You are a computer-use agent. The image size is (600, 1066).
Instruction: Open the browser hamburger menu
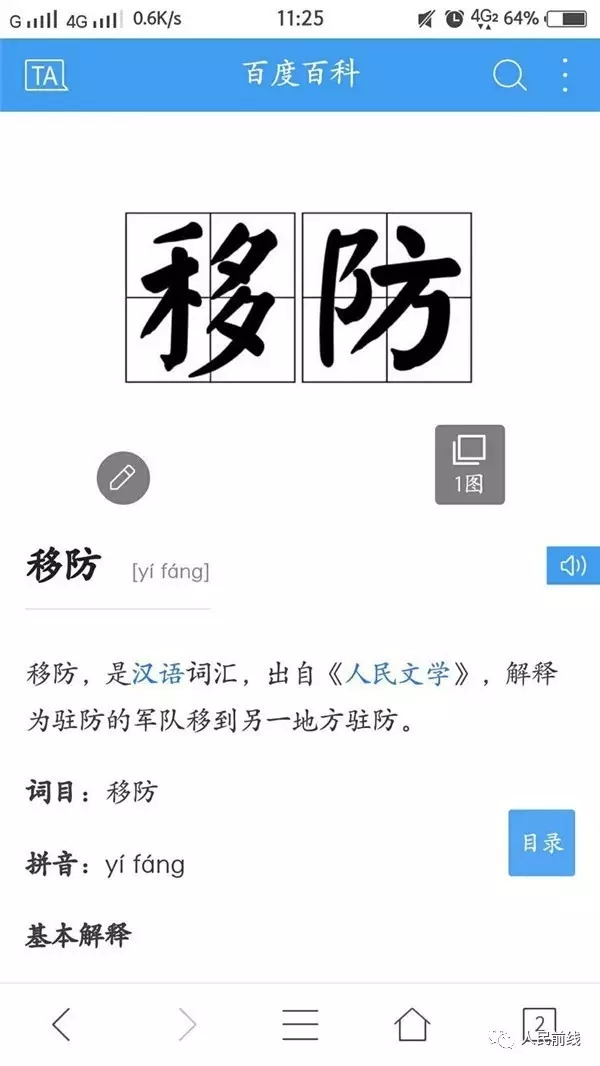(x=299, y=1024)
